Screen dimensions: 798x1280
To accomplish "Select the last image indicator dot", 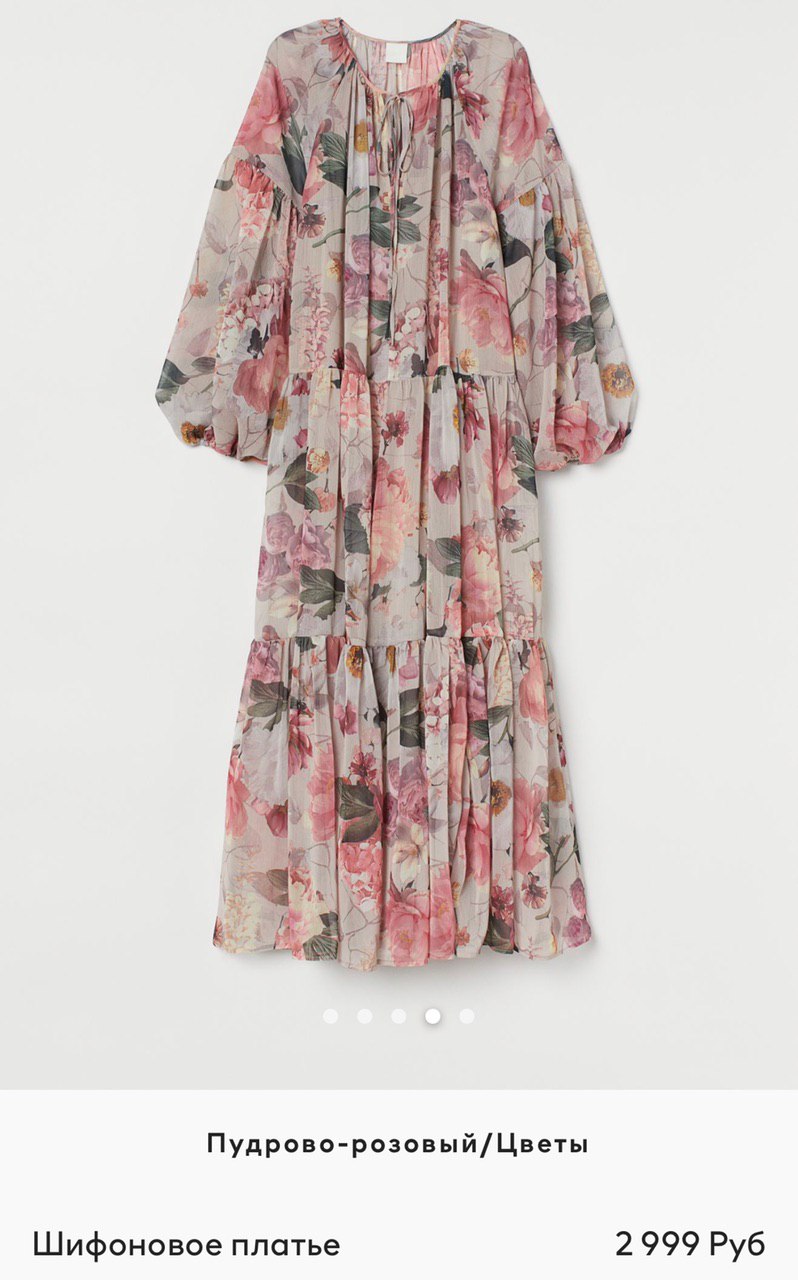I will tap(467, 1016).
